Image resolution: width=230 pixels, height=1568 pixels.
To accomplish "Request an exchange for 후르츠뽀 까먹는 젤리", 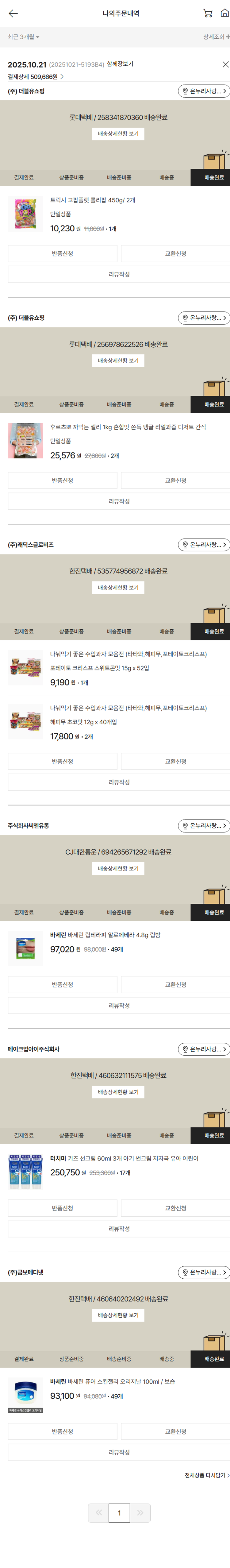I will click(x=175, y=481).
